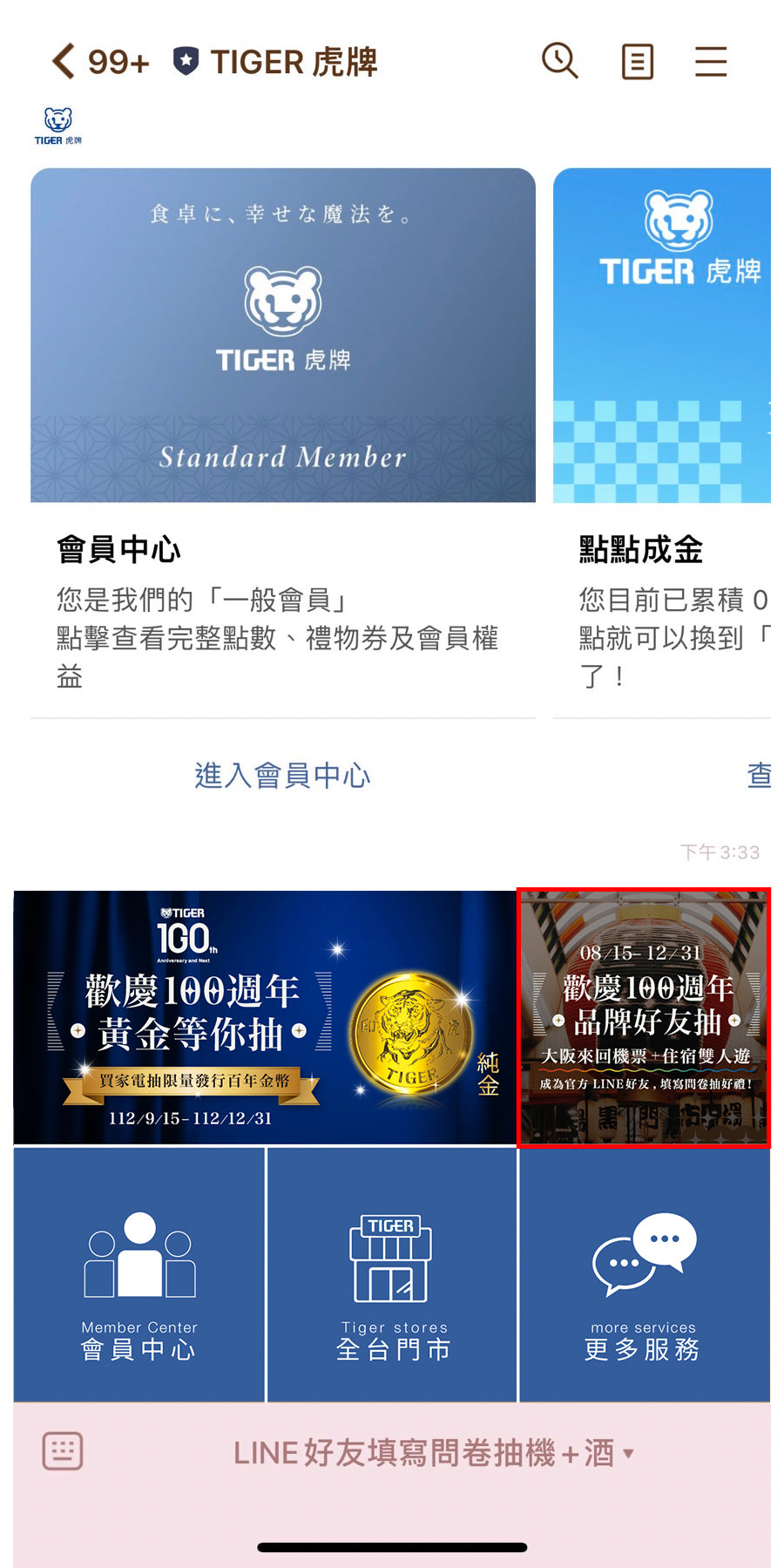Tap the 進入會員中心 link
The width and height of the screenshot is (784, 1568).
pos(282,775)
